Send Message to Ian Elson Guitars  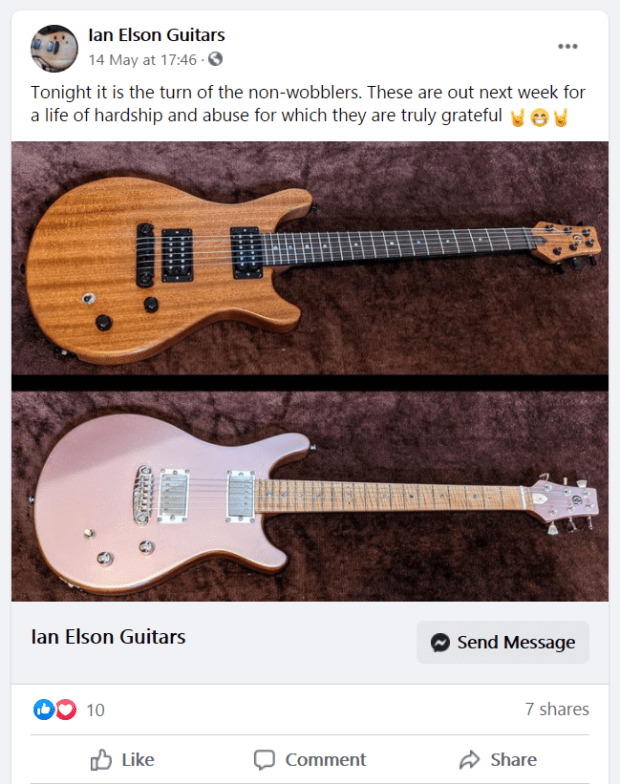[503, 642]
